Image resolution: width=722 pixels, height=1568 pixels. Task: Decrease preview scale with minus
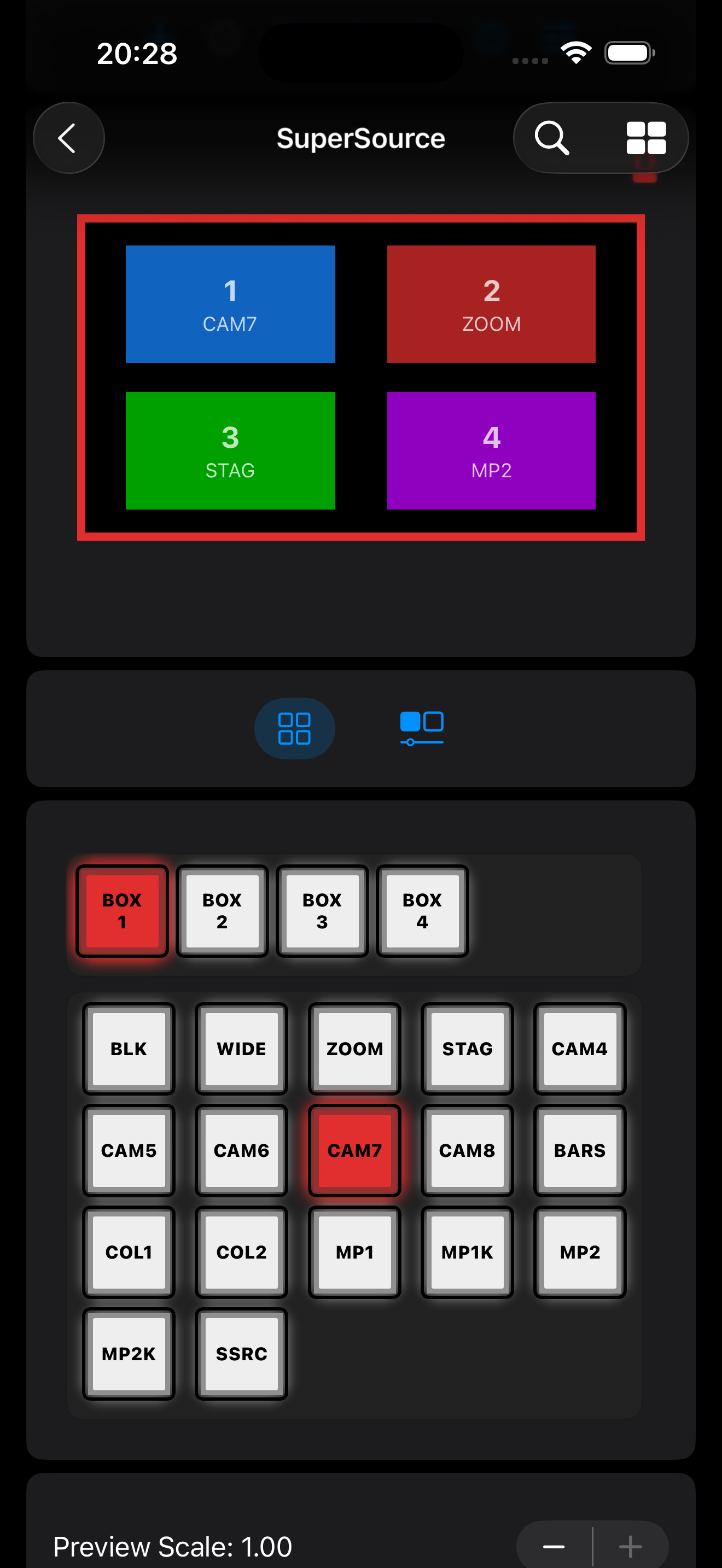click(x=554, y=1547)
